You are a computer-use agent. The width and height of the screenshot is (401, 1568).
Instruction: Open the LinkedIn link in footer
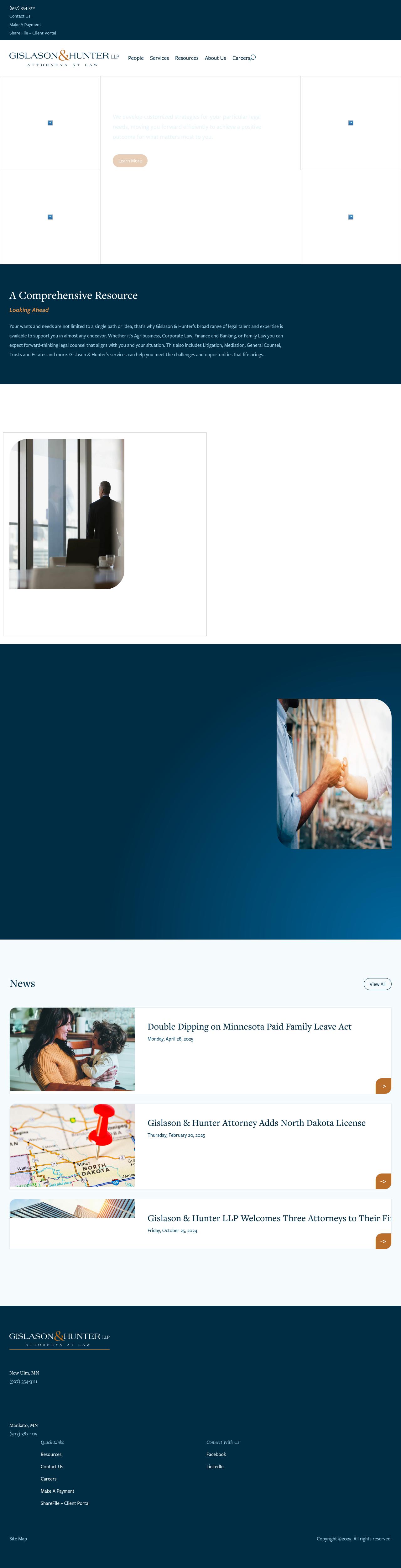pos(215,1466)
